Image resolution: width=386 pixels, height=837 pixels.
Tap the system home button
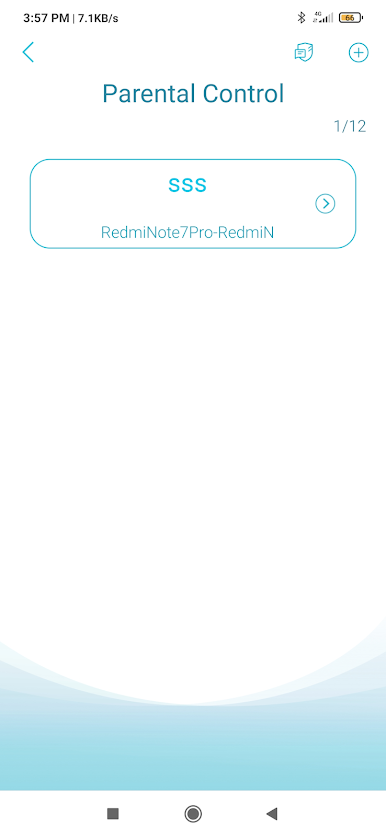point(193,814)
